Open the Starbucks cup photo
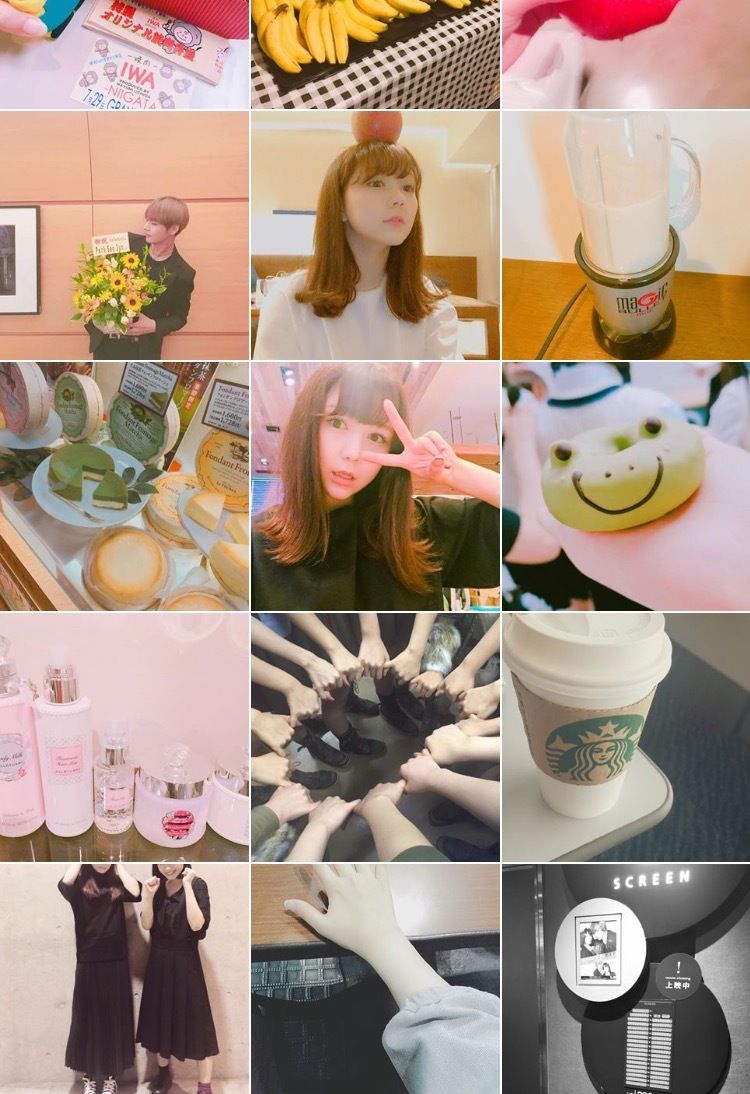 pyautogui.click(x=626, y=737)
